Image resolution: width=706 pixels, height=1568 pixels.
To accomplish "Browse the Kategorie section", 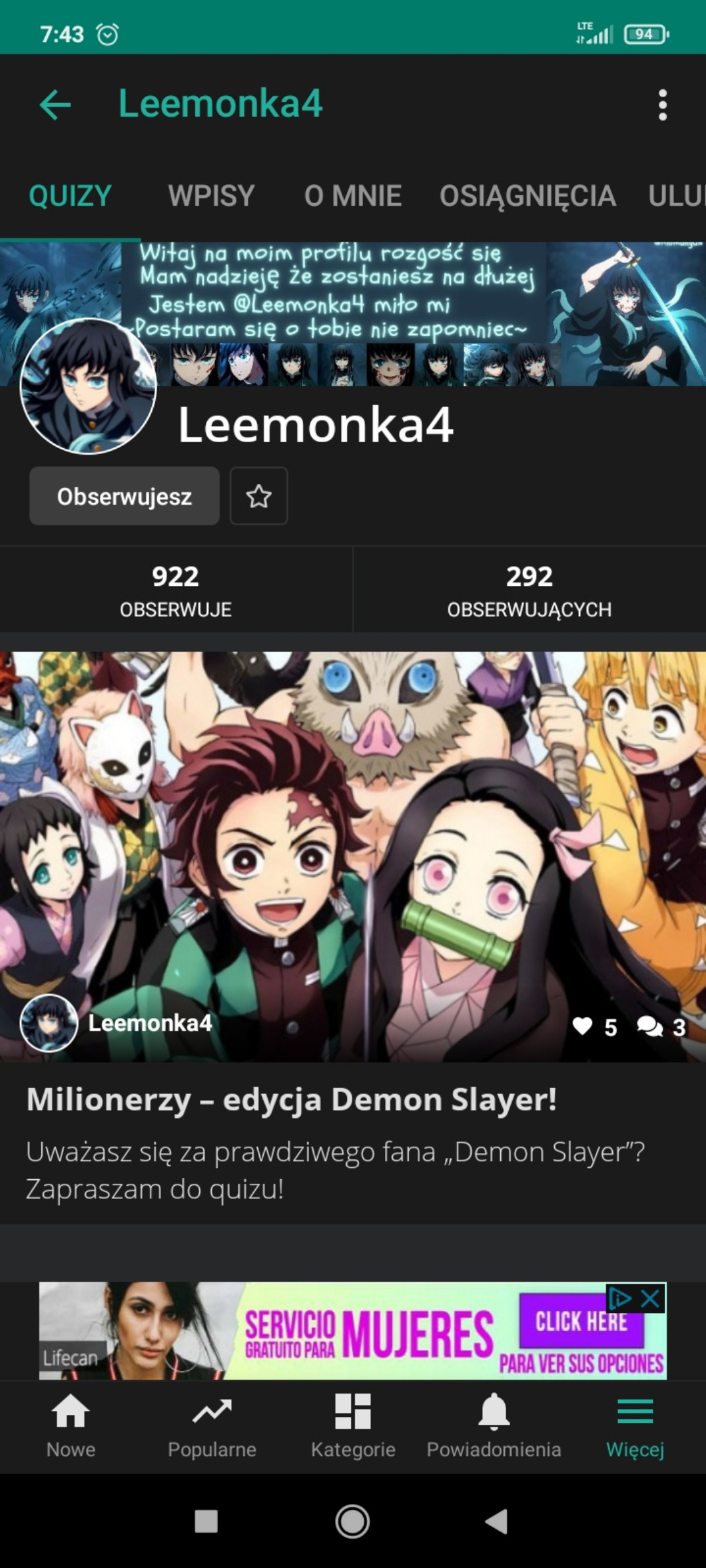I will (x=353, y=1426).
